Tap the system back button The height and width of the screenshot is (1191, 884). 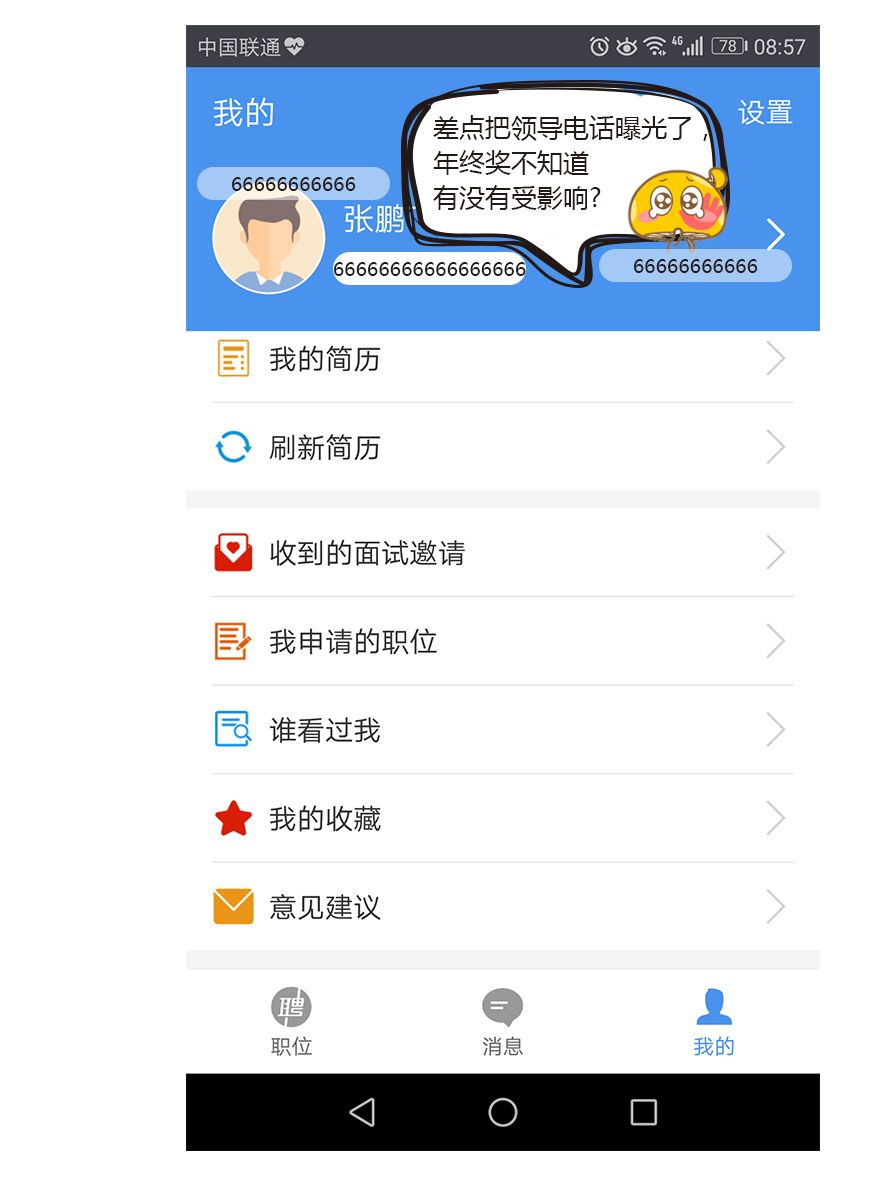point(362,1112)
